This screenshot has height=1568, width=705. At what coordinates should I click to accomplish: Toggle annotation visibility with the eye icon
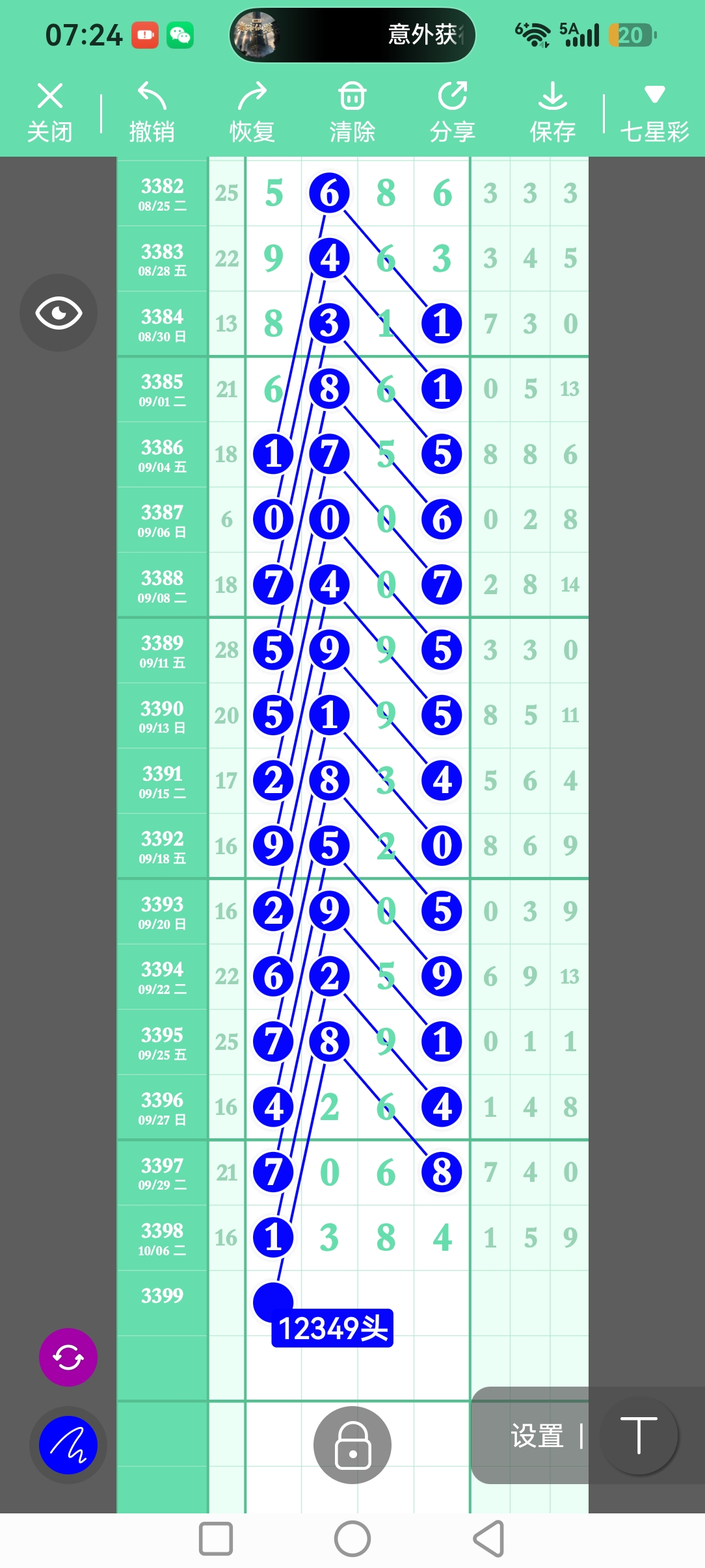pos(59,313)
